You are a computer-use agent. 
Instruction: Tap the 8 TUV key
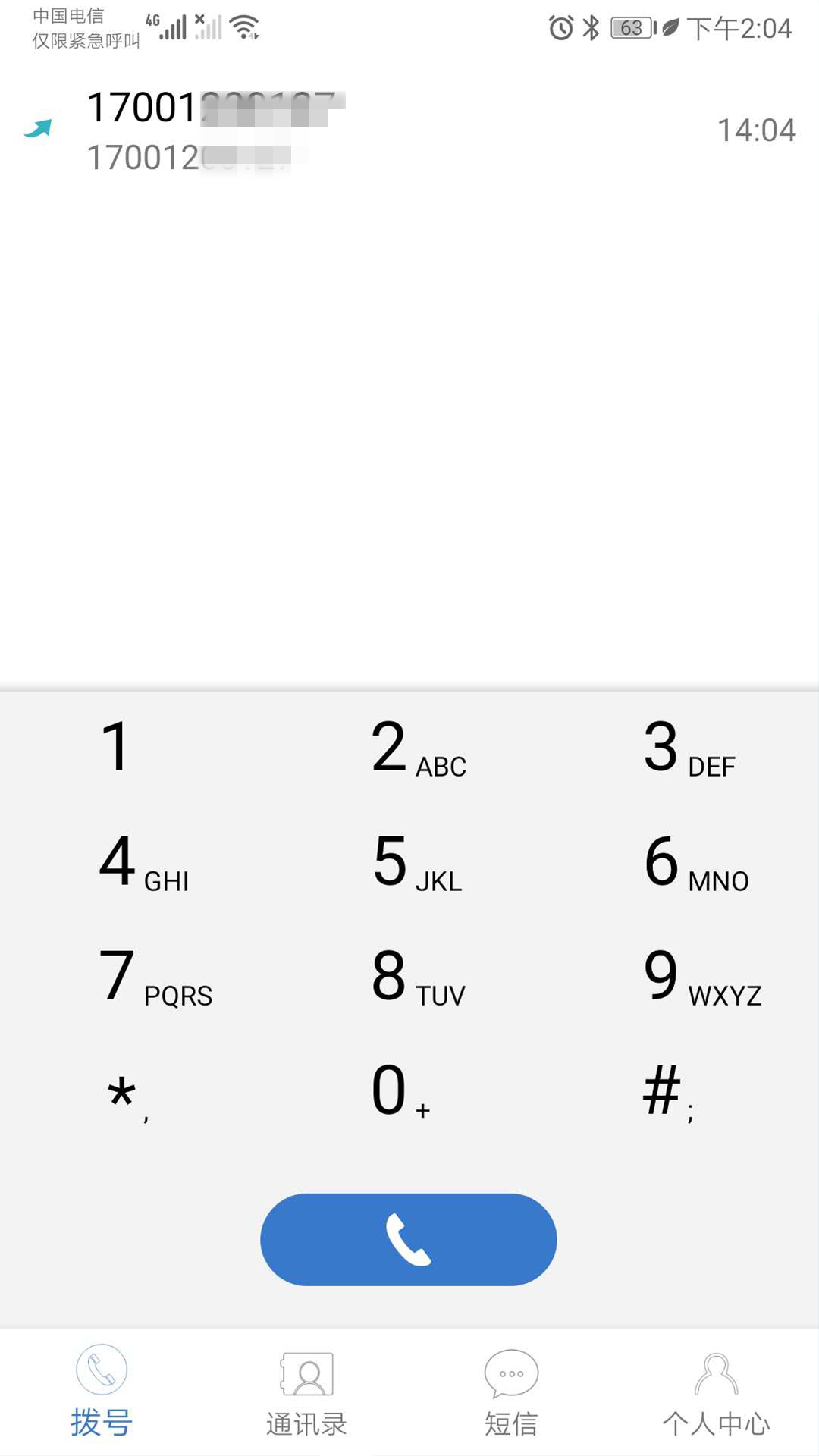pos(409,977)
